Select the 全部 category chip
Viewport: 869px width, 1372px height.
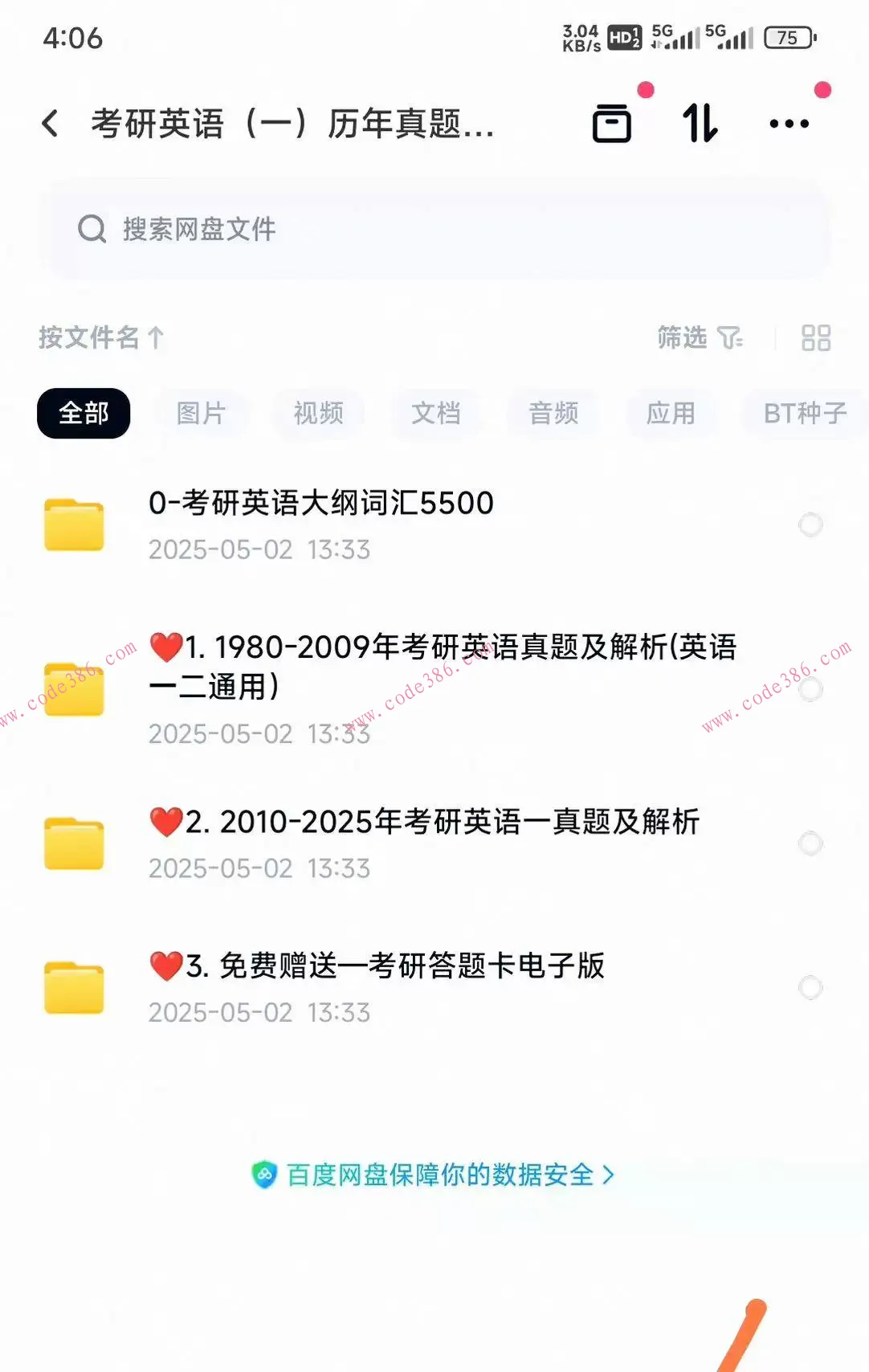83,413
